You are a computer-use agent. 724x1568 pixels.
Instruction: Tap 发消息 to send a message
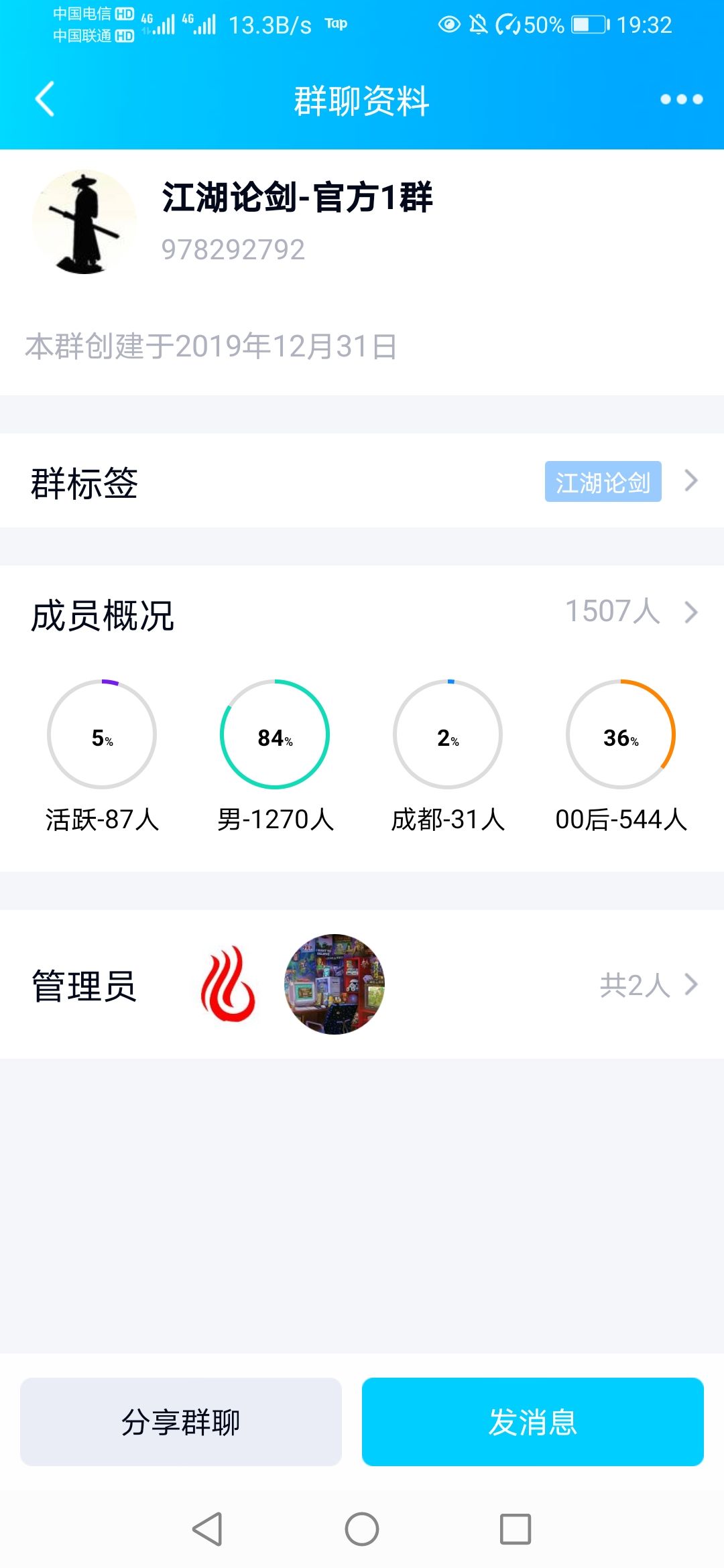(x=532, y=1421)
